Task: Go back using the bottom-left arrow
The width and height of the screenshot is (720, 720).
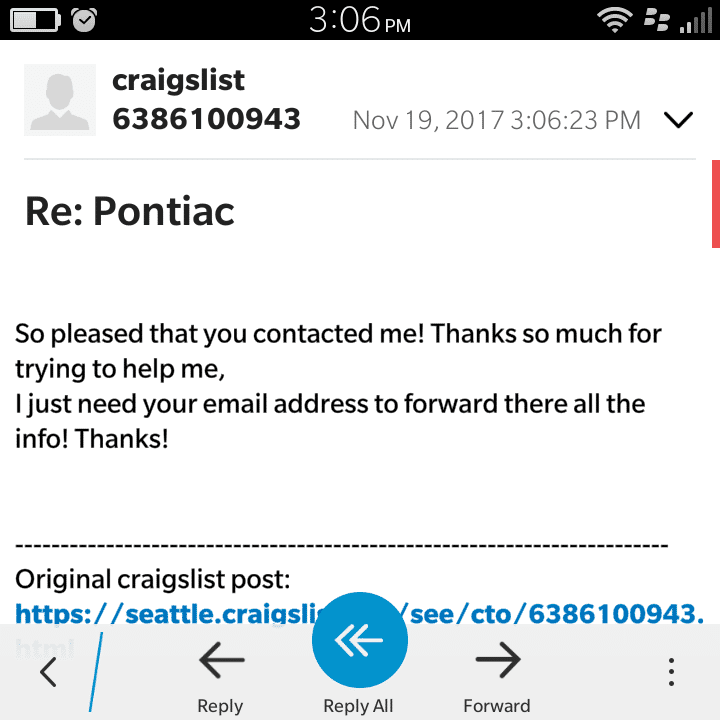Action: (x=47, y=671)
